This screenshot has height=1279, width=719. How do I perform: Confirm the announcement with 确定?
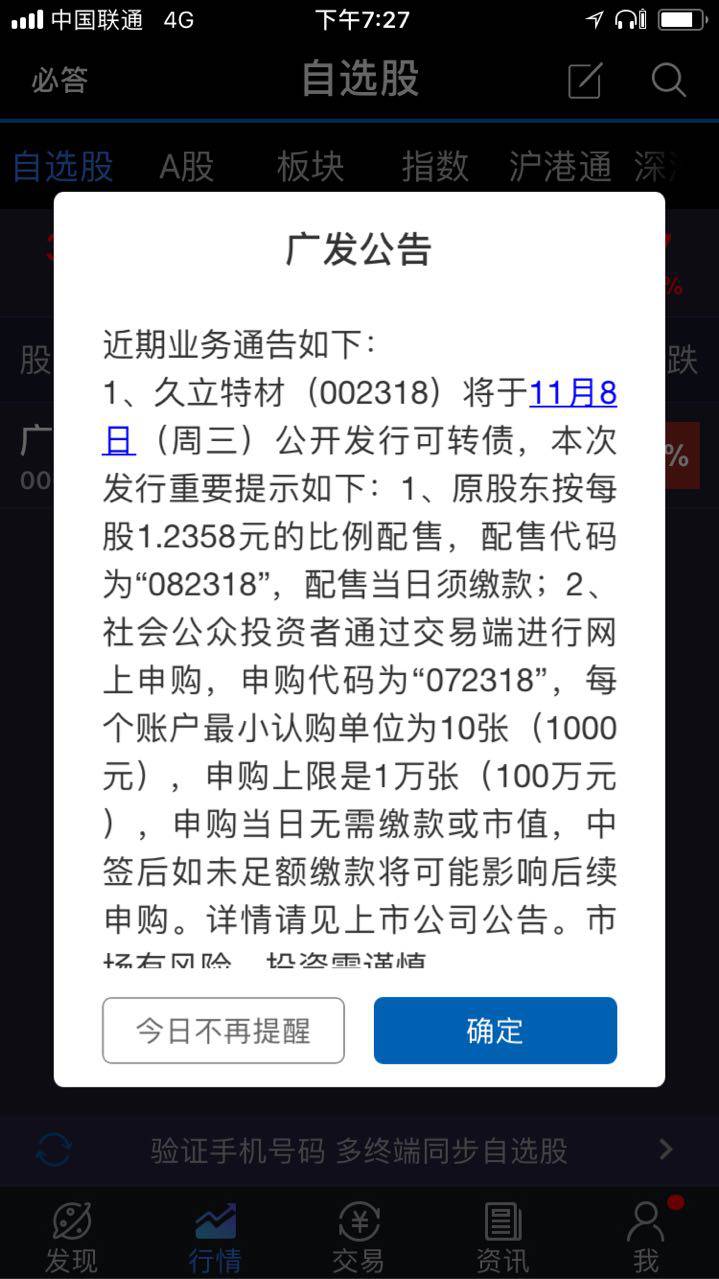(x=495, y=1030)
